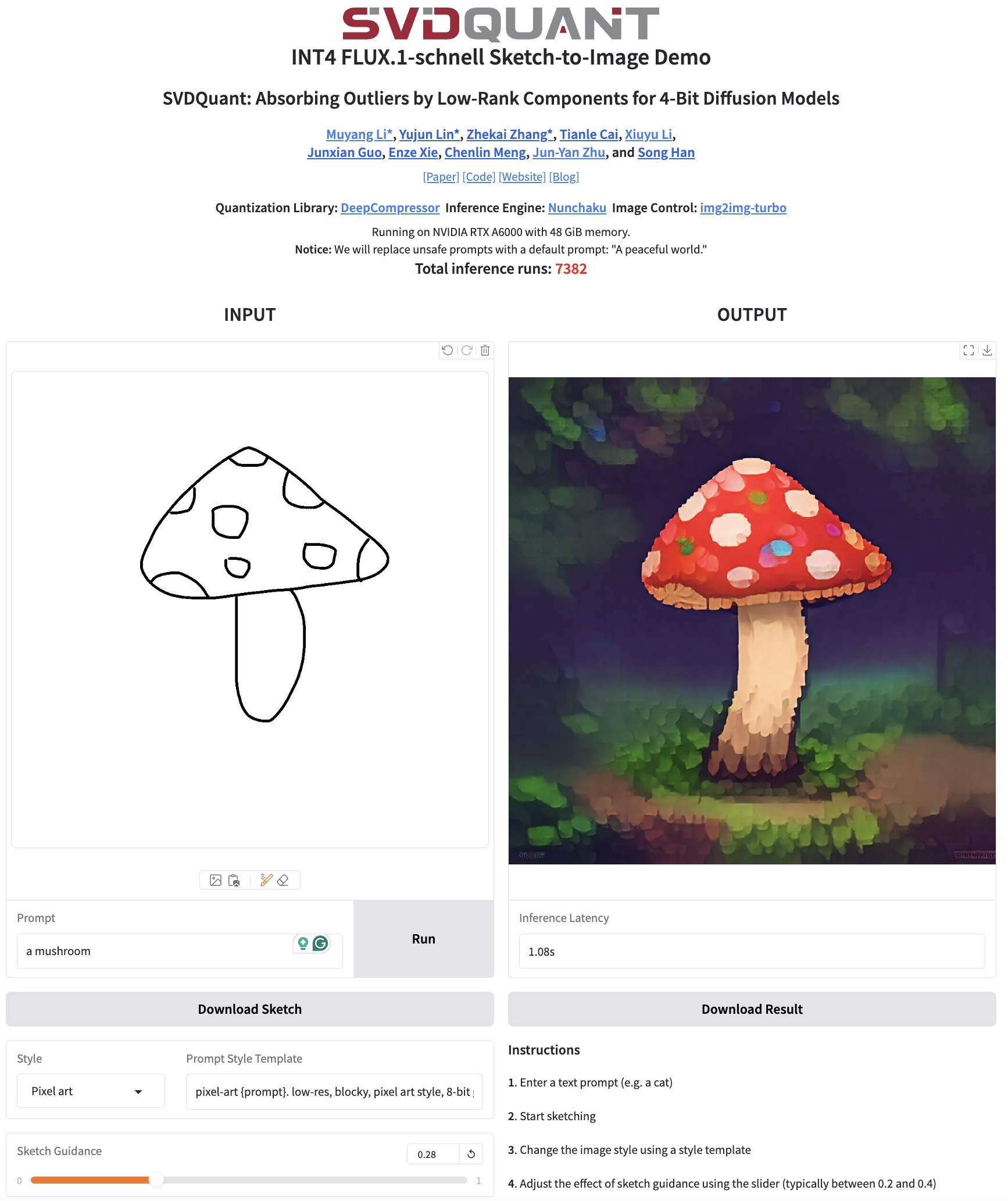Open the Nunchaku inference engine link
Viewport: 1008px width, 1201px height.
(x=577, y=208)
